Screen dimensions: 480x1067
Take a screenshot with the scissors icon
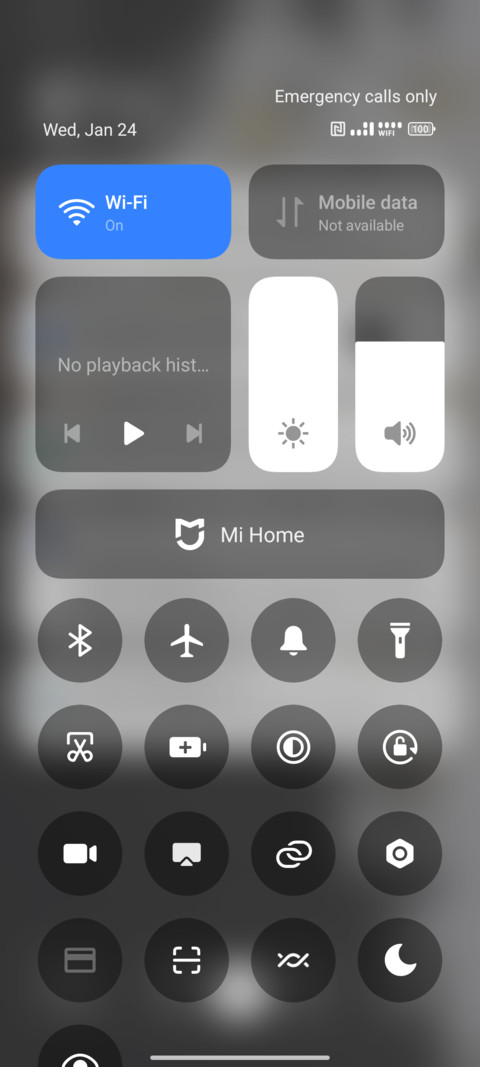[80, 747]
